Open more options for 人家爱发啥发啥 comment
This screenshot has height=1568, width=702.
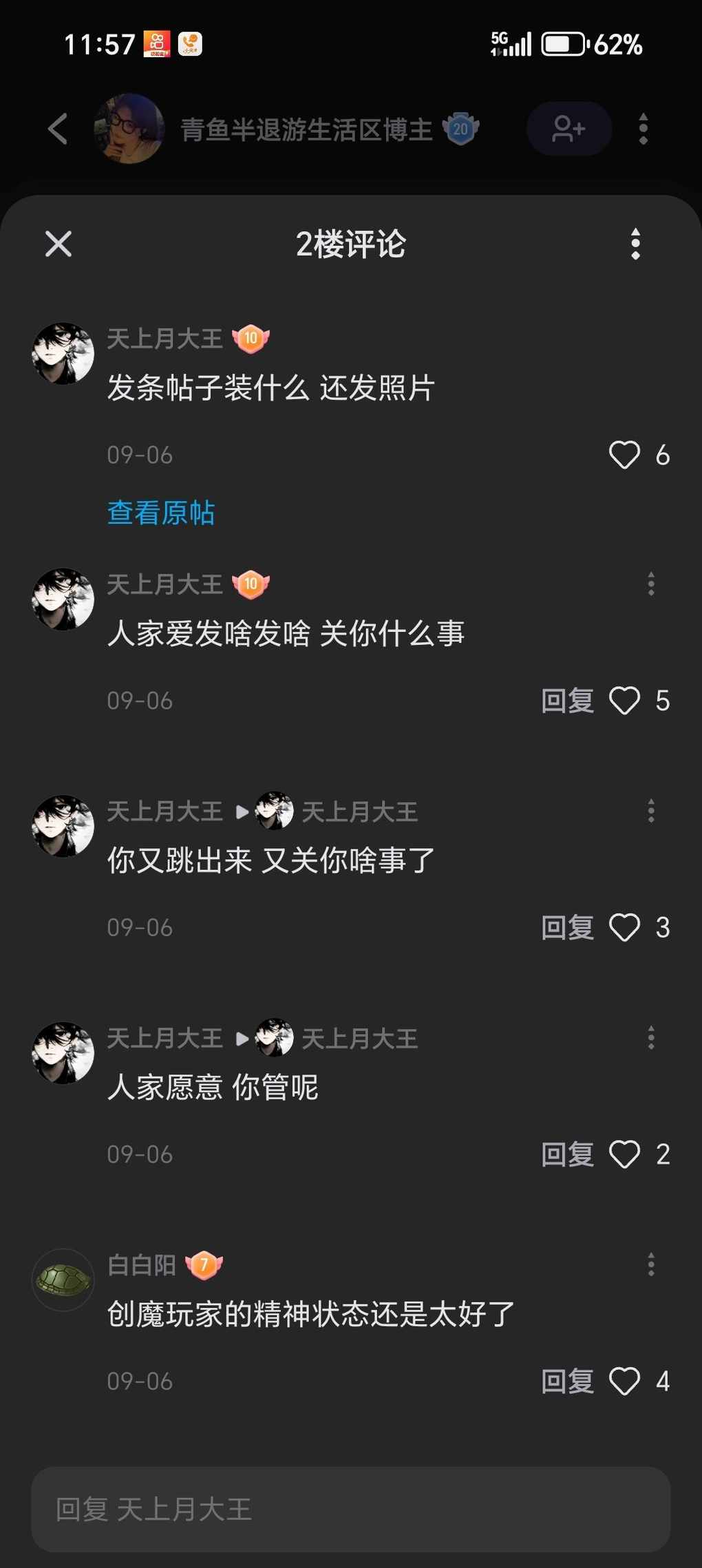[650, 584]
